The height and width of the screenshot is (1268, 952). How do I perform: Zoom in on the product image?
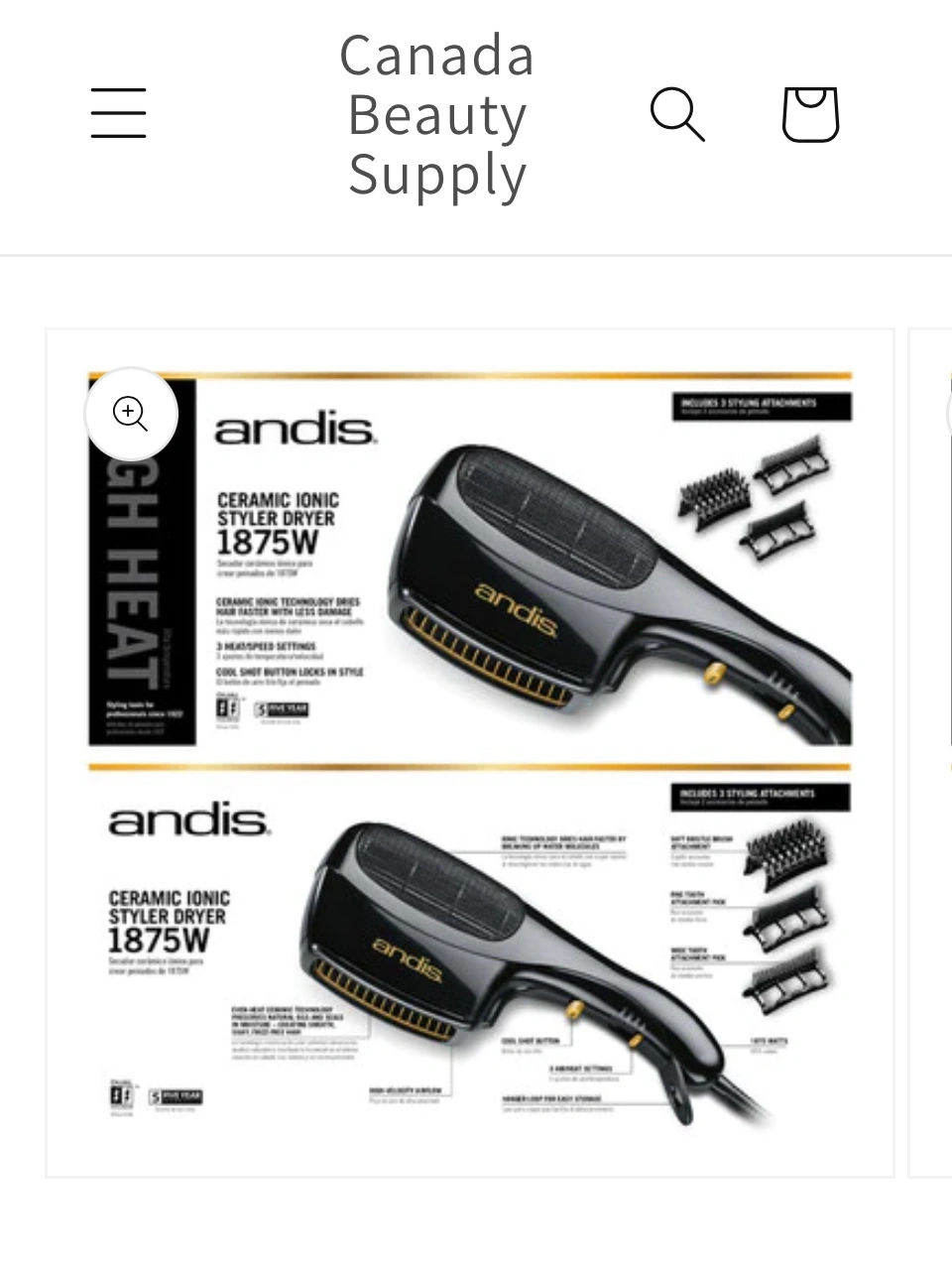[x=131, y=414]
